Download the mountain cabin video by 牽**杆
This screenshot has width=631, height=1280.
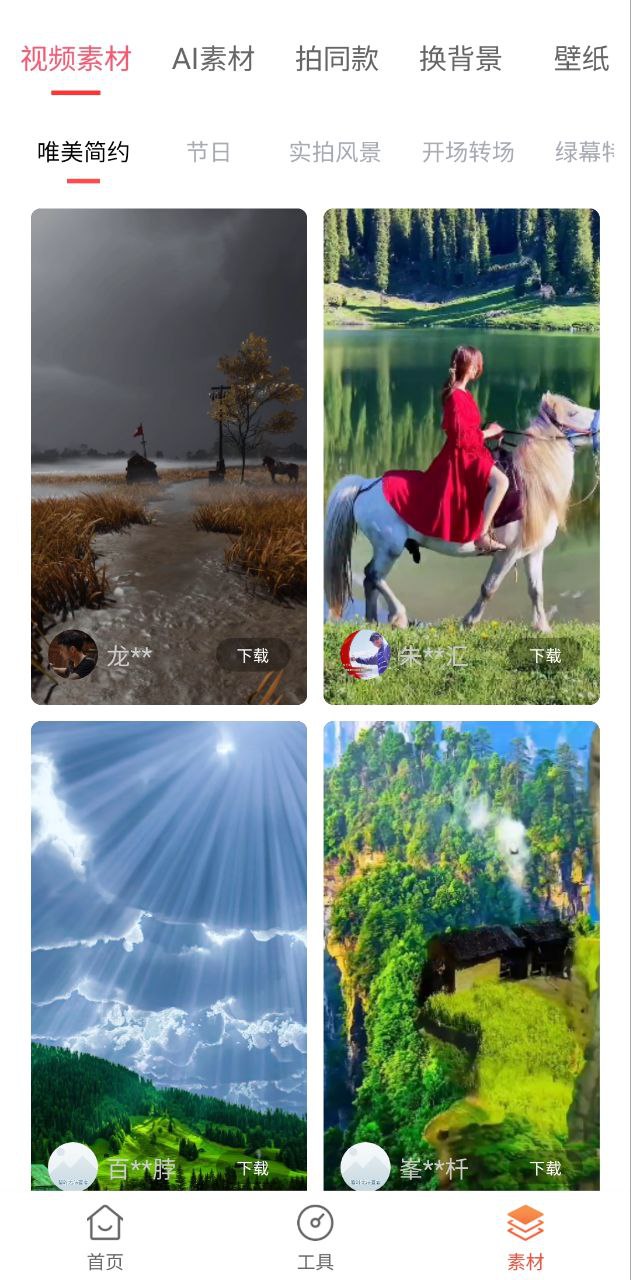coord(545,1168)
